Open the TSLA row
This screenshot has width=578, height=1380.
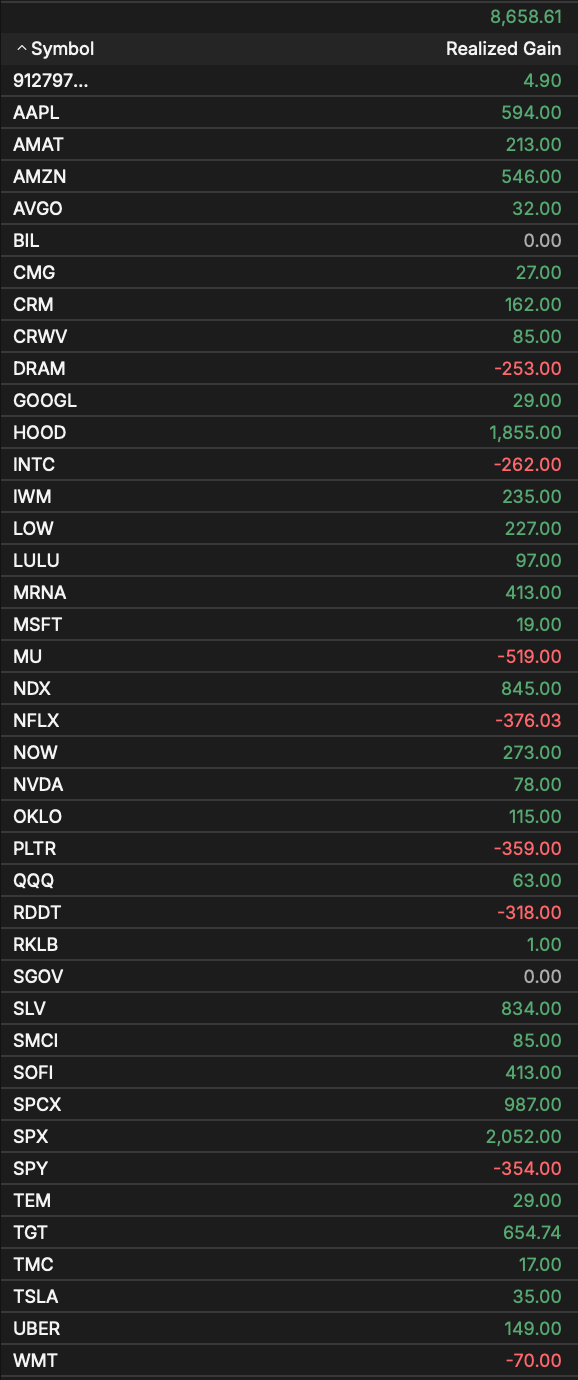click(x=289, y=1297)
